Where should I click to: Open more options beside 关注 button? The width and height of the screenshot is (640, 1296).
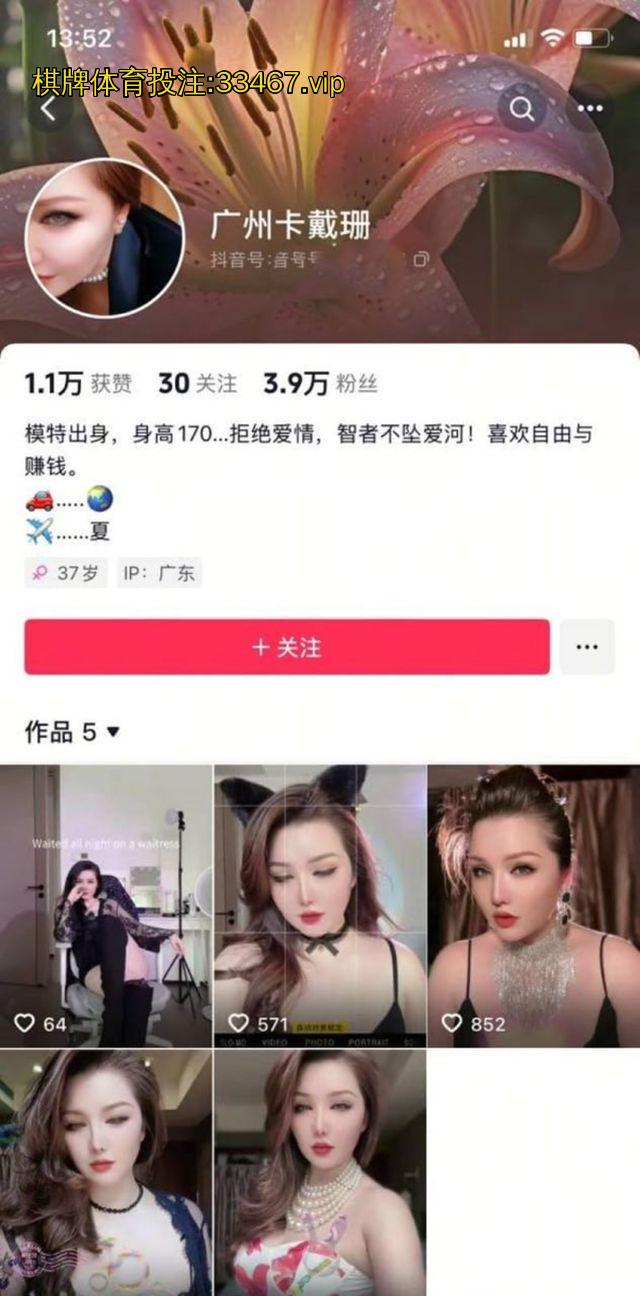[587, 647]
